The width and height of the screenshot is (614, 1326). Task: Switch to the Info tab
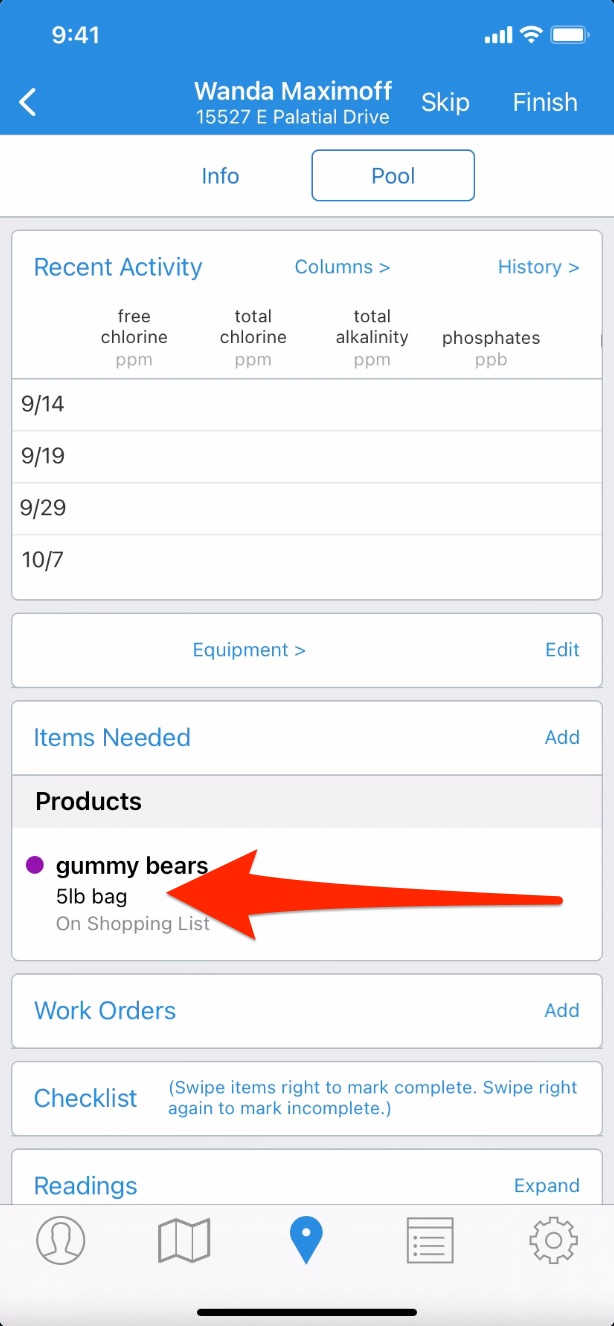coord(220,176)
